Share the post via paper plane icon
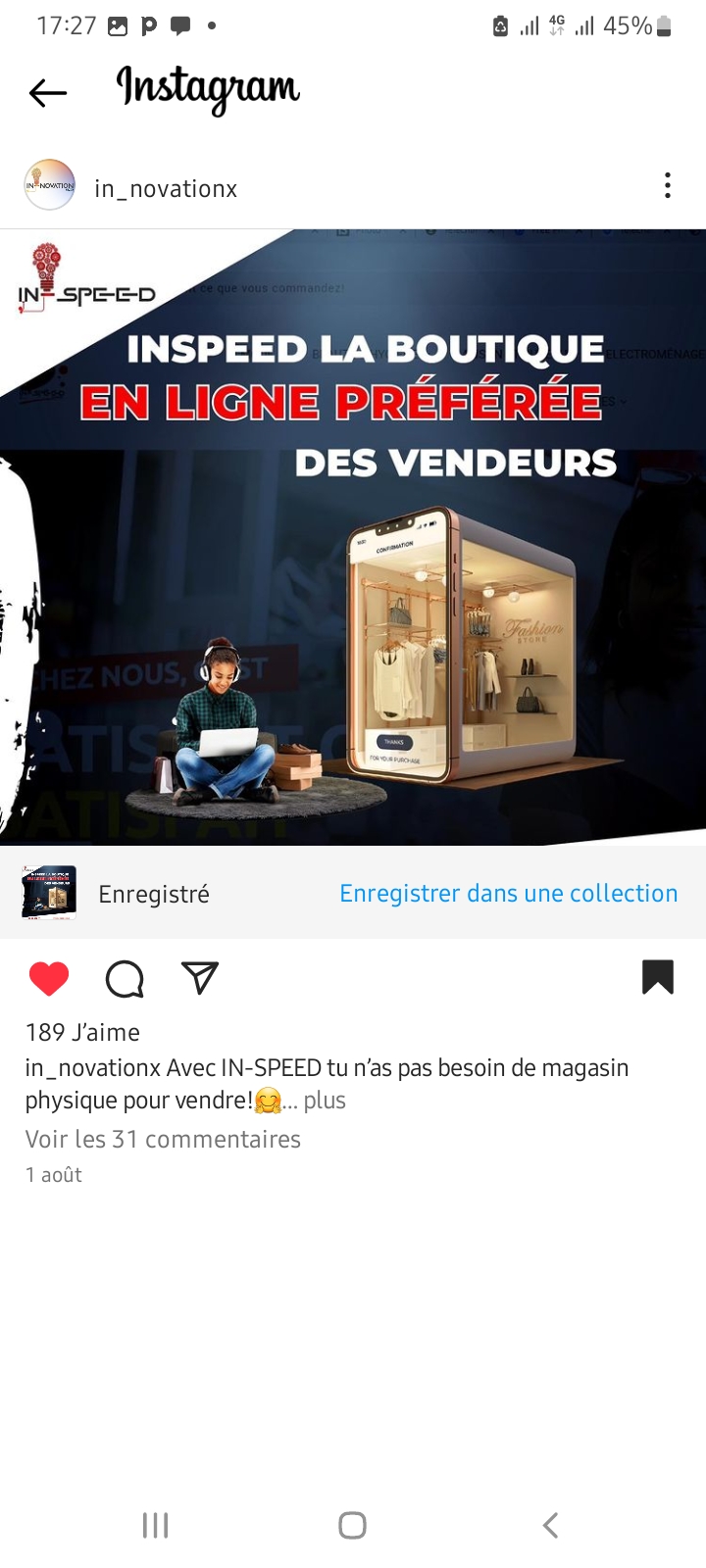This screenshot has height=1568, width=706. [200, 977]
